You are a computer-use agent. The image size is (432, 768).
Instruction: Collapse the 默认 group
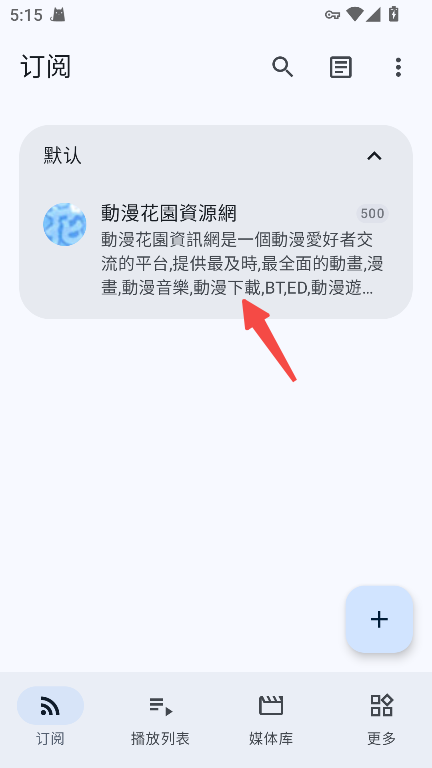point(374,156)
